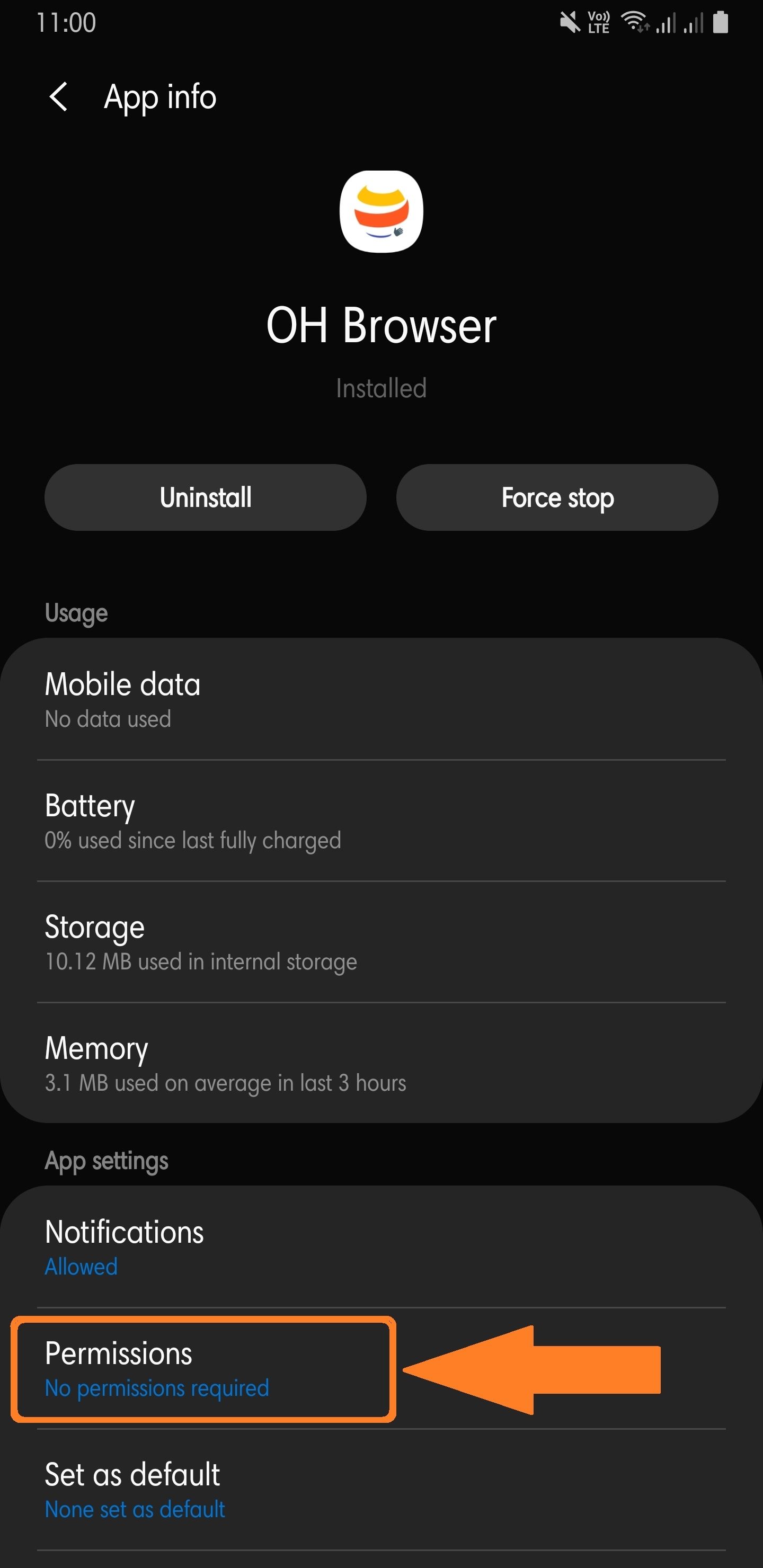
Task: Open Set as default
Action: (381, 1490)
